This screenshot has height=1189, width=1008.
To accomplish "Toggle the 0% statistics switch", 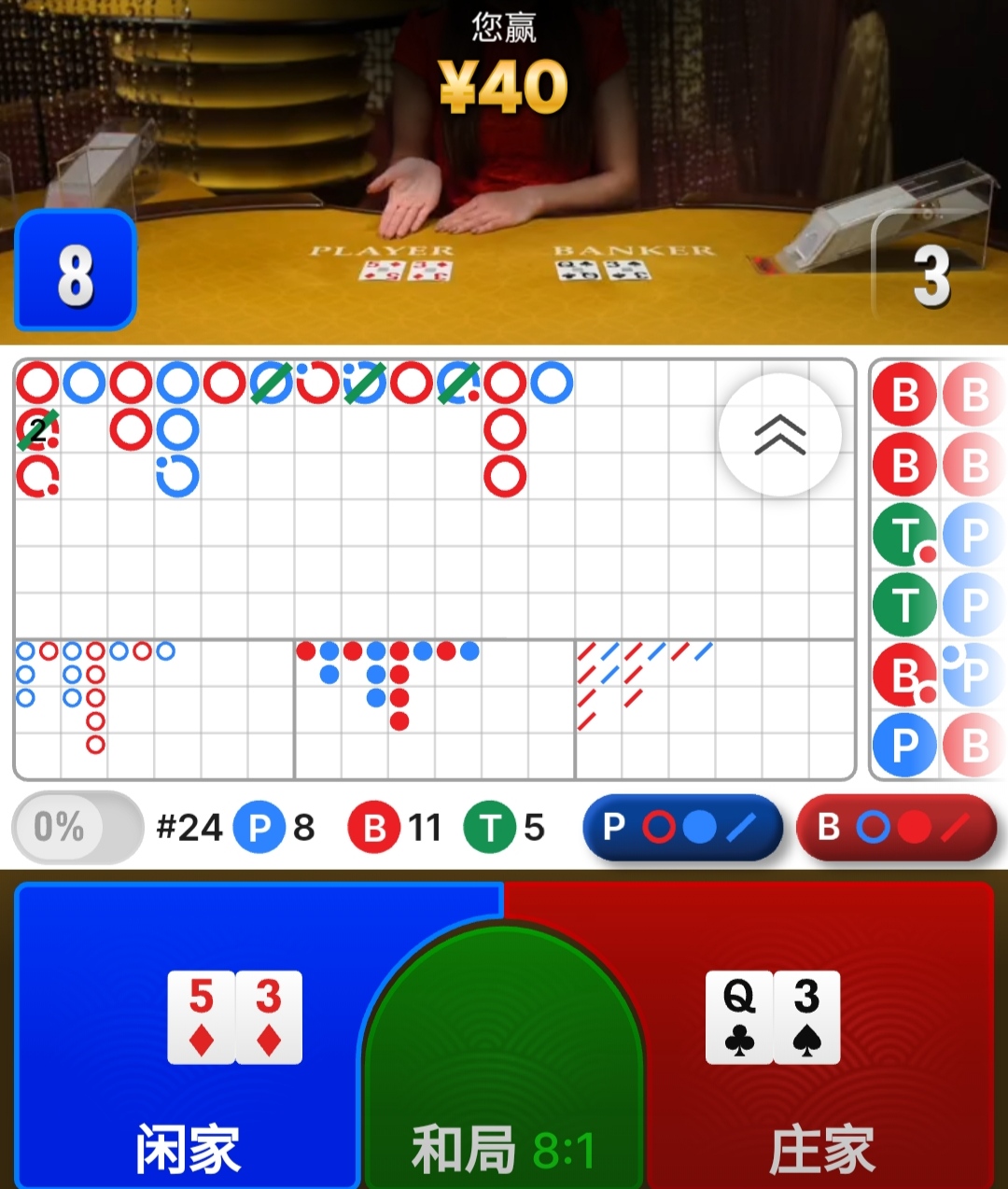I will 77,827.
